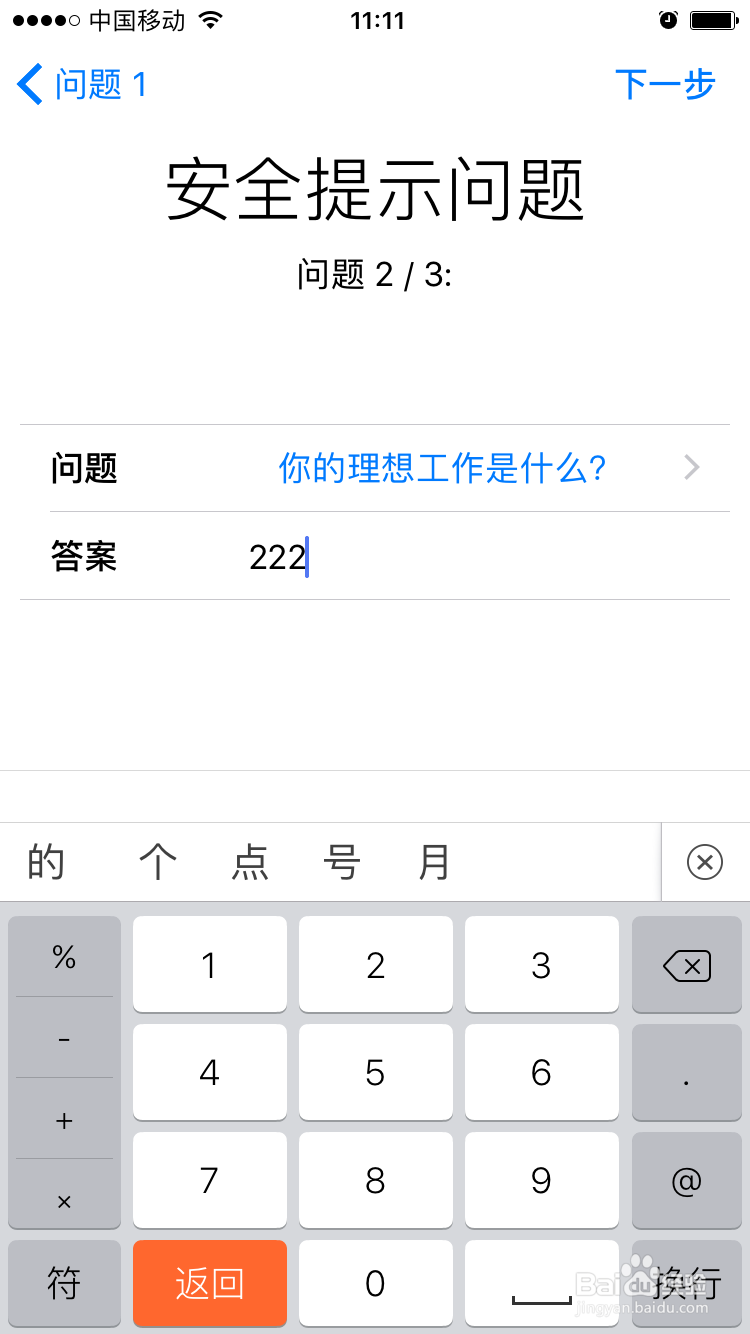Tap the plus sign key

64,1119
